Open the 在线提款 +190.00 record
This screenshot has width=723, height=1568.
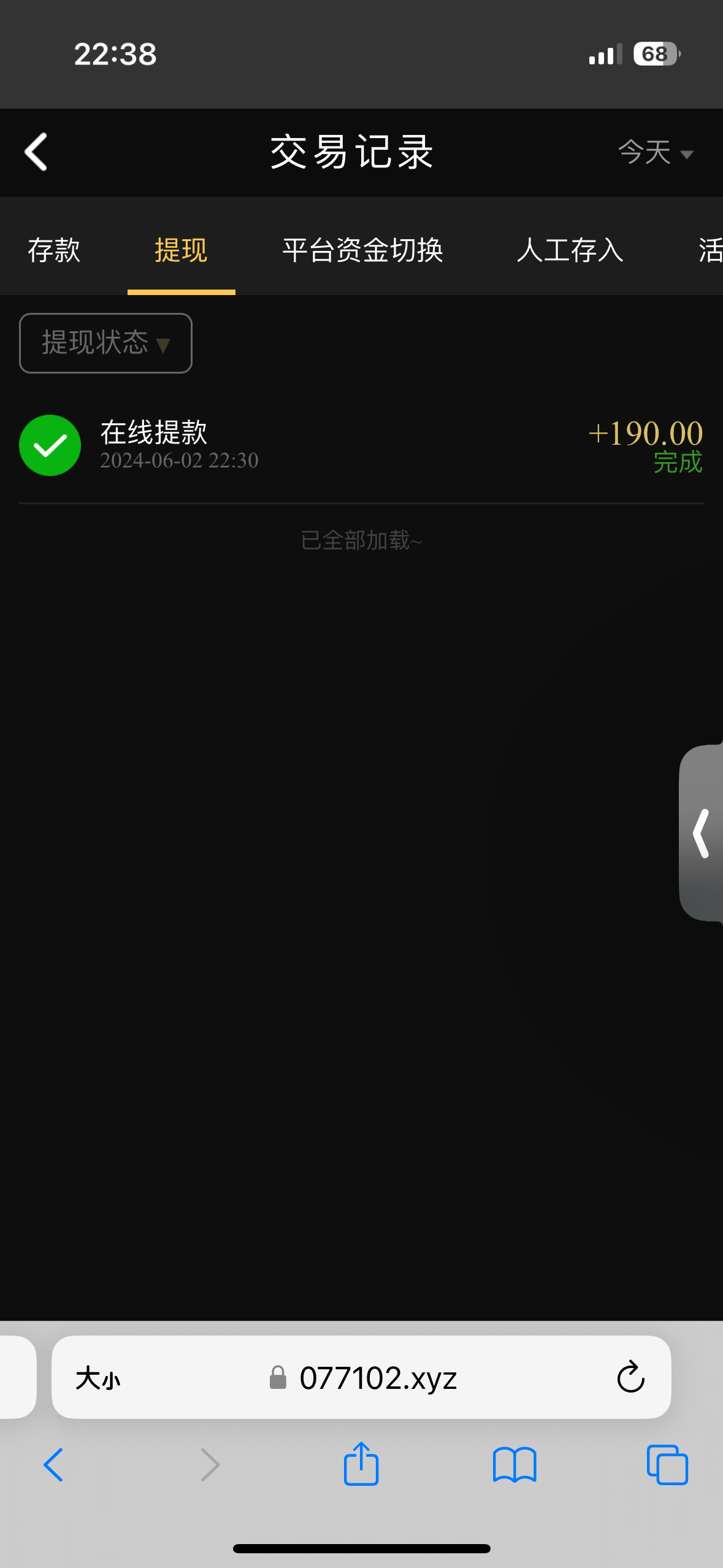click(x=361, y=445)
